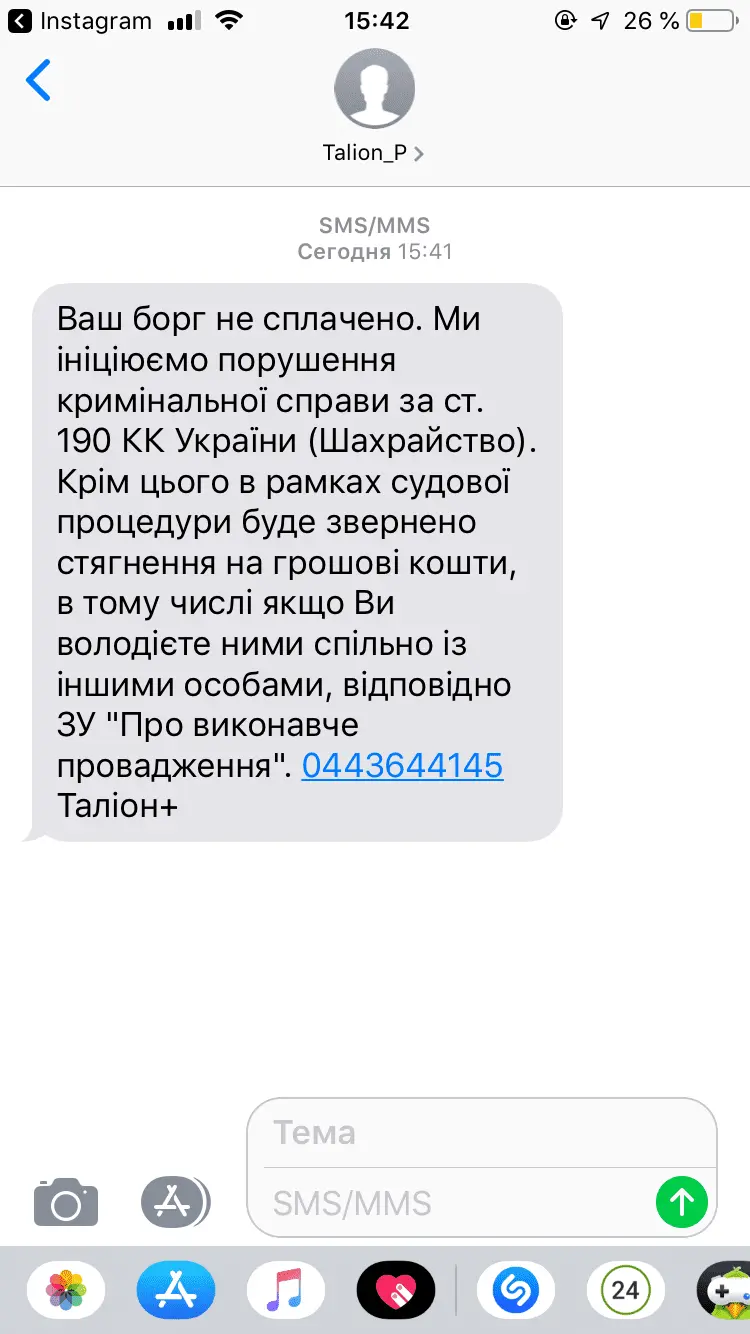Send the message with the green arrow
The height and width of the screenshot is (1334, 750).
681,1201
